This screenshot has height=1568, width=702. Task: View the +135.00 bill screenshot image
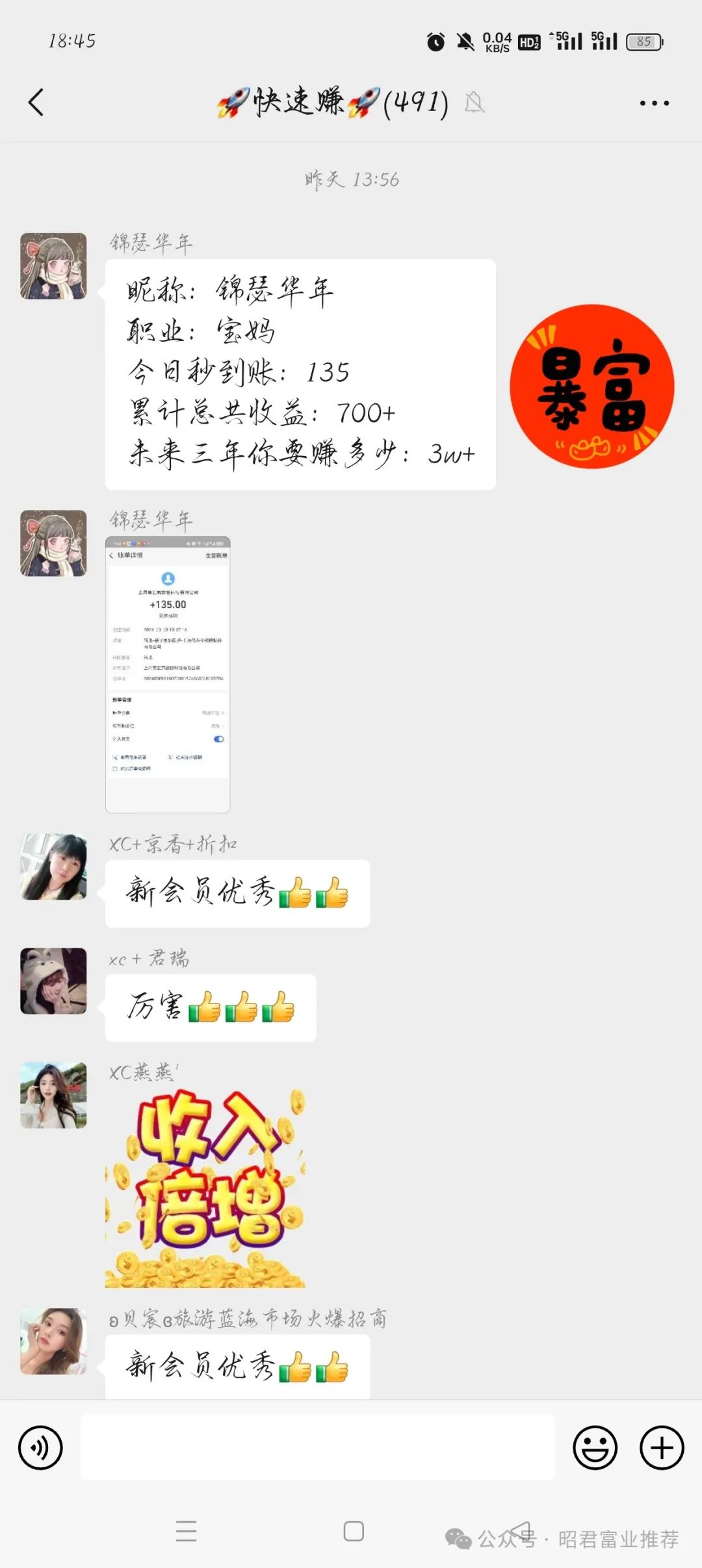[x=168, y=674]
